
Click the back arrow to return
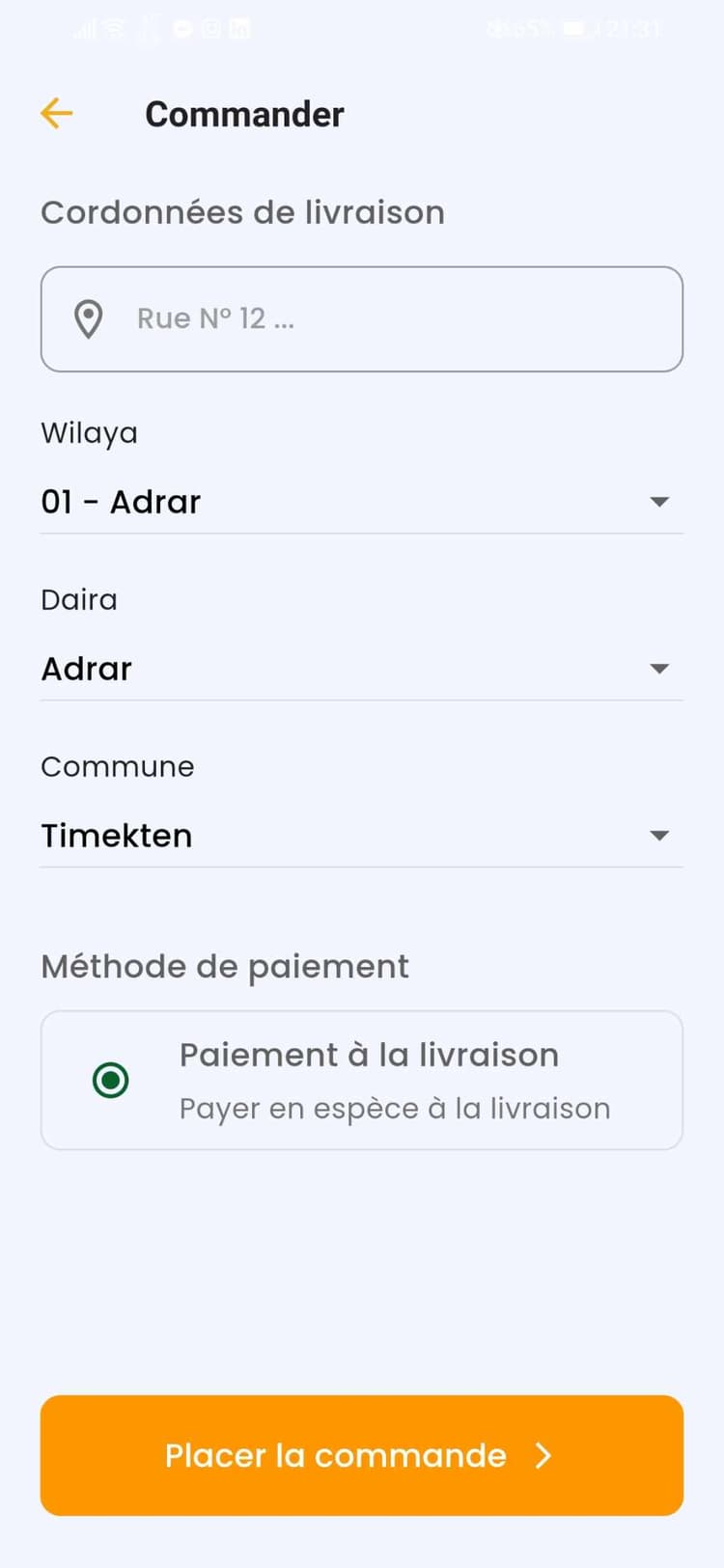56,113
